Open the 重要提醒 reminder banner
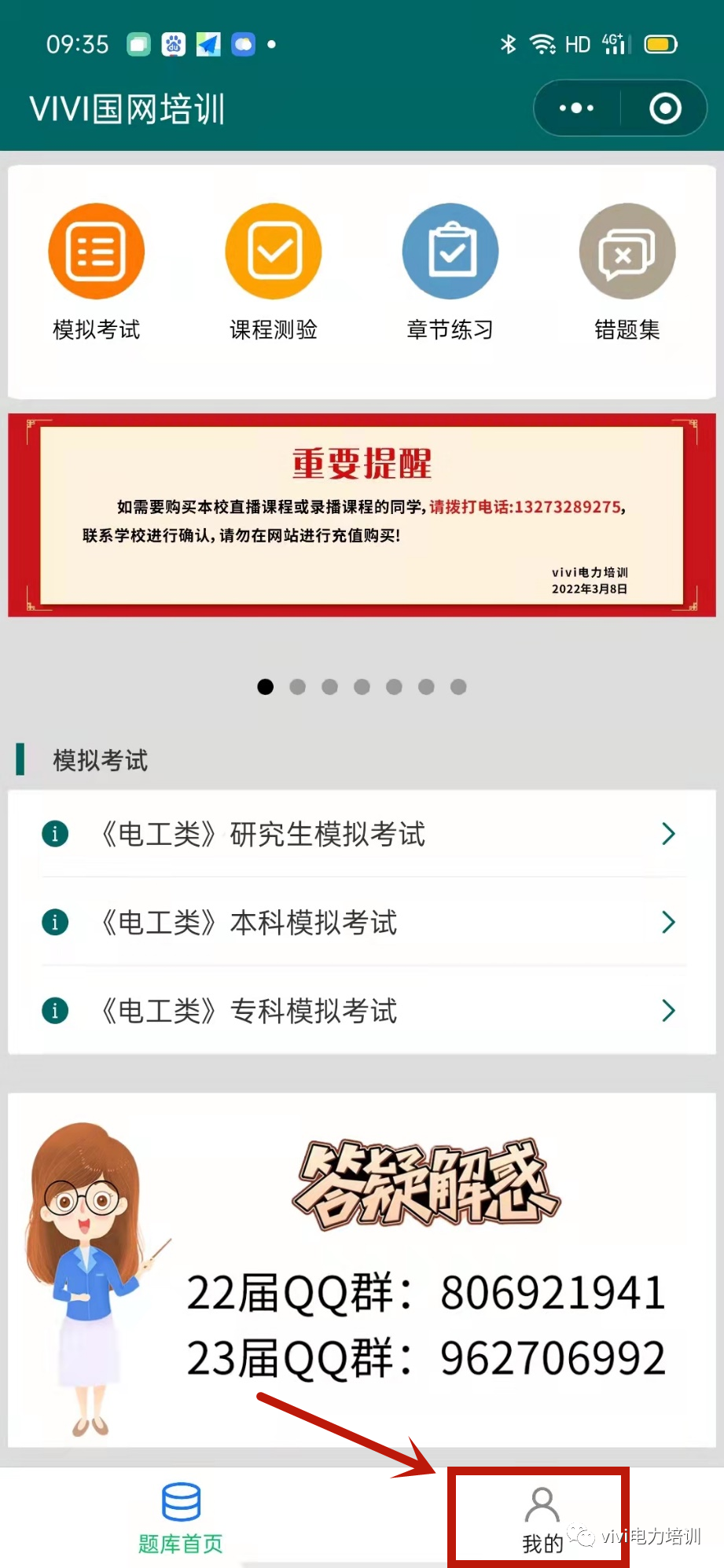The image size is (724, 1568). pos(362,515)
